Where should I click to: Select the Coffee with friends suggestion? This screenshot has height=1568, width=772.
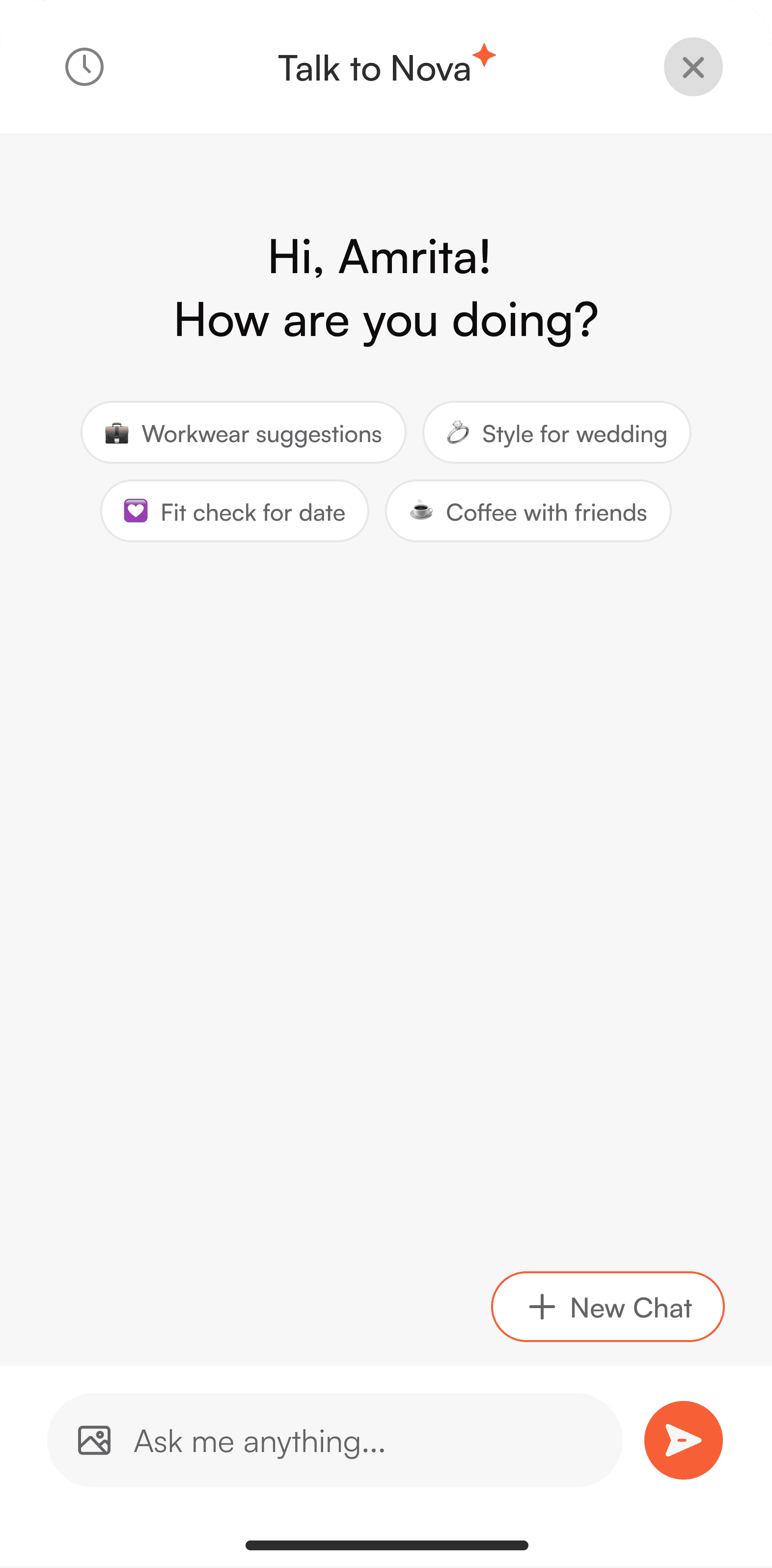[x=527, y=512]
